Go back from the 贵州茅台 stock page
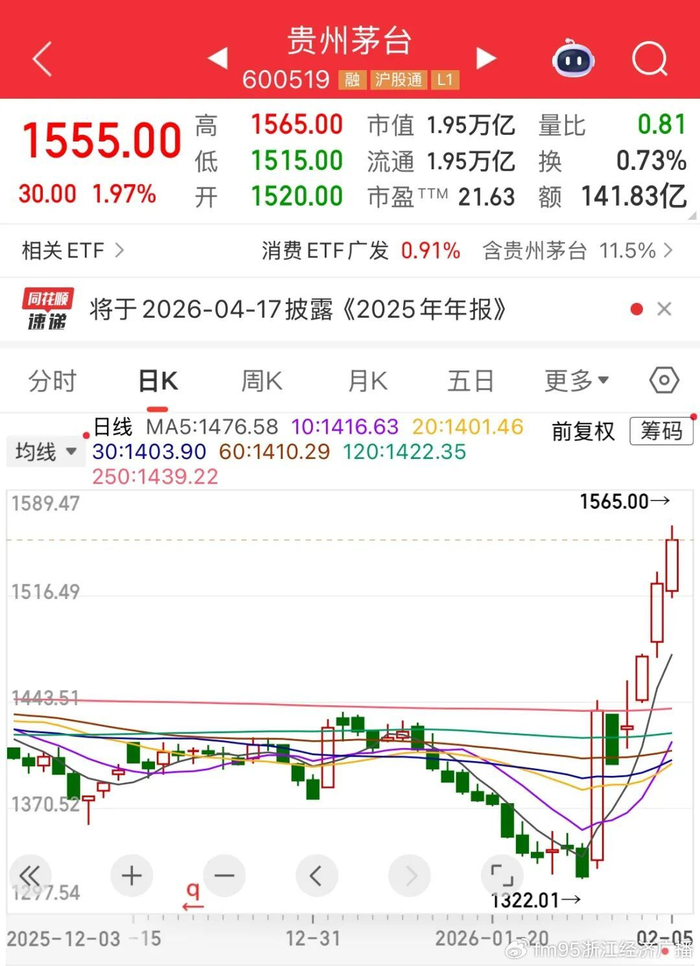 41,59
